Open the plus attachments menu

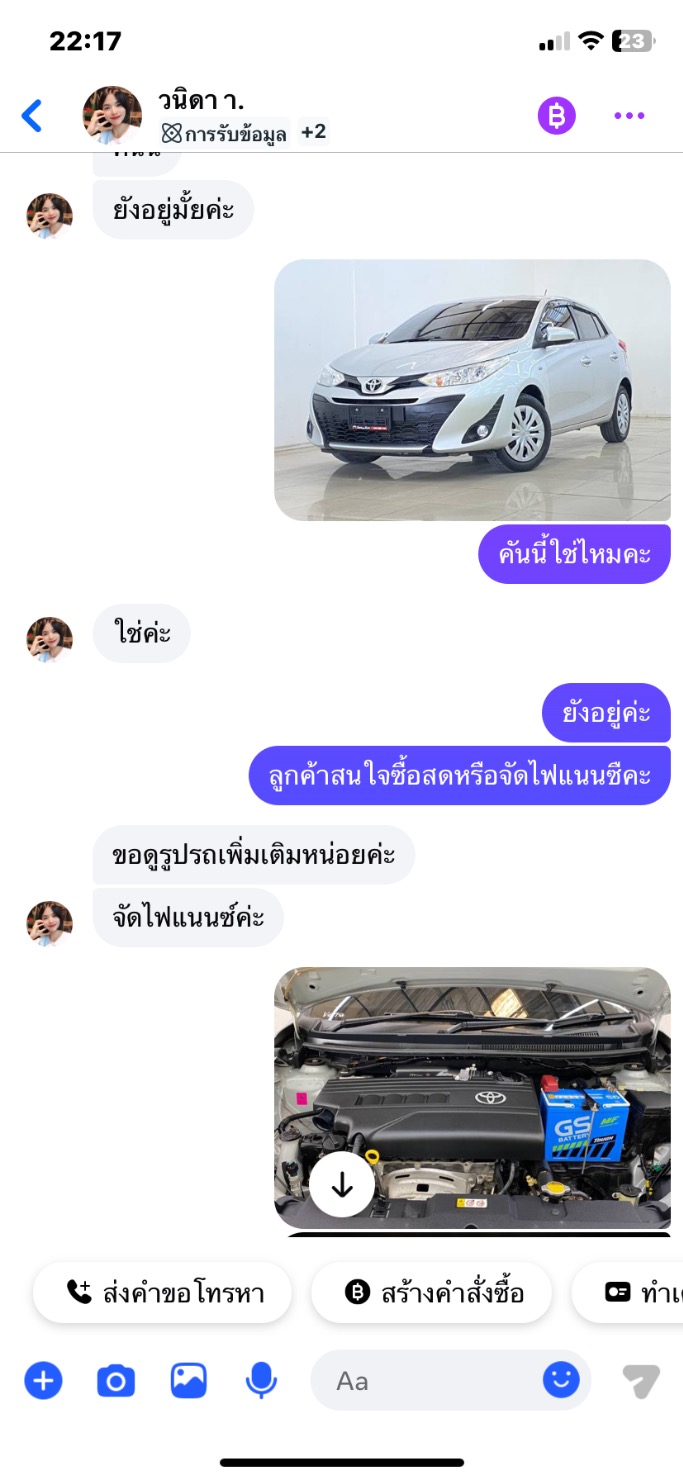(x=43, y=1381)
